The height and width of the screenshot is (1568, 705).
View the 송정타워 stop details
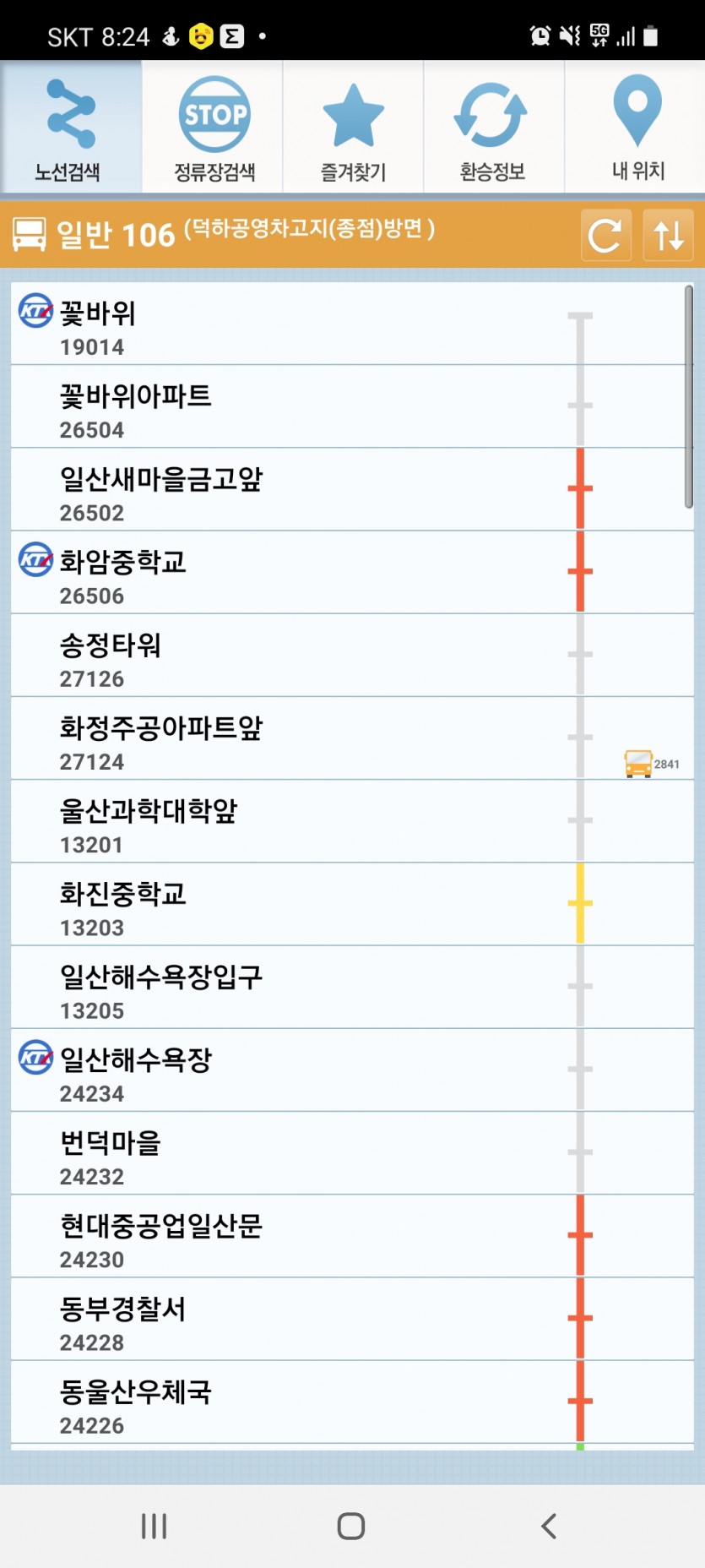pyautogui.click(x=352, y=656)
